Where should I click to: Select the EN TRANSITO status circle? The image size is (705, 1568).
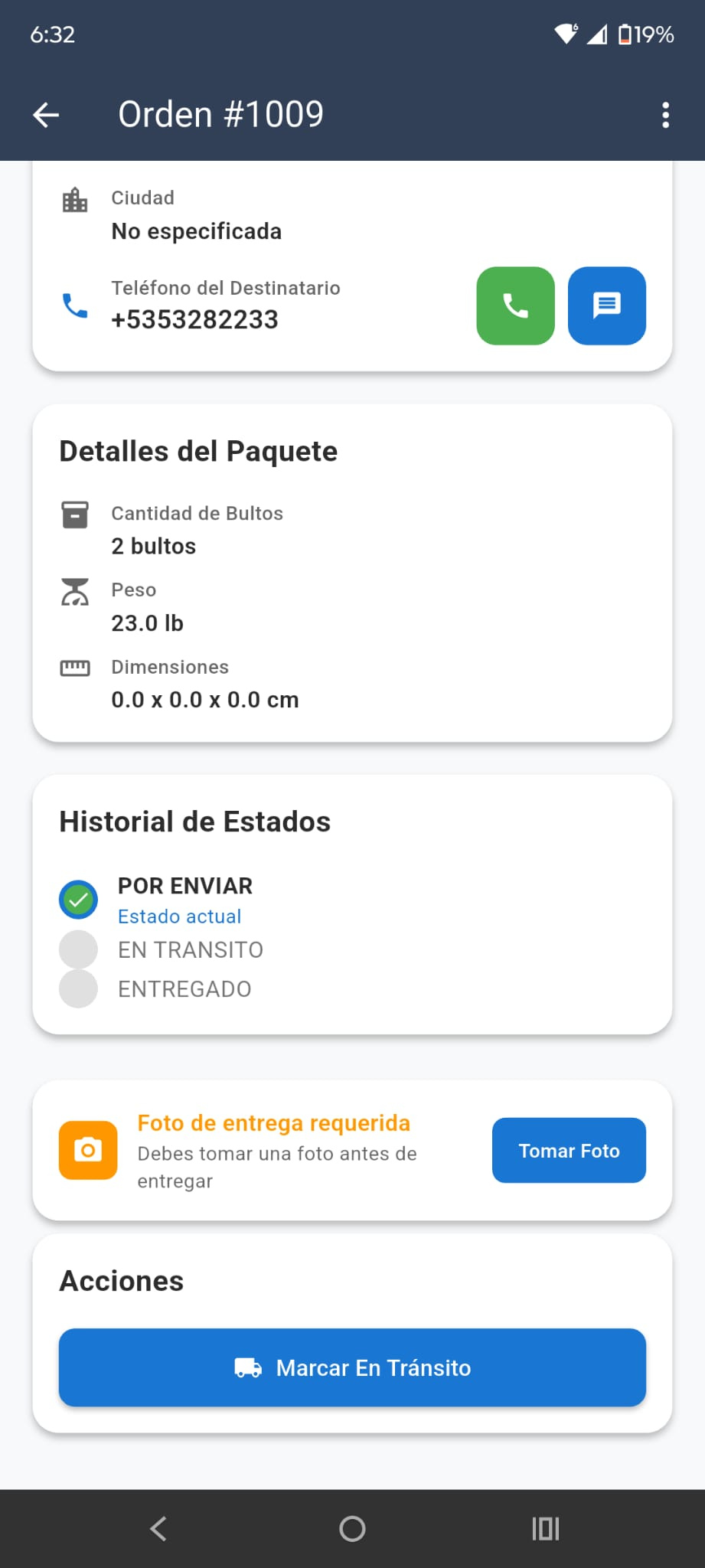pyautogui.click(x=77, y=949)
